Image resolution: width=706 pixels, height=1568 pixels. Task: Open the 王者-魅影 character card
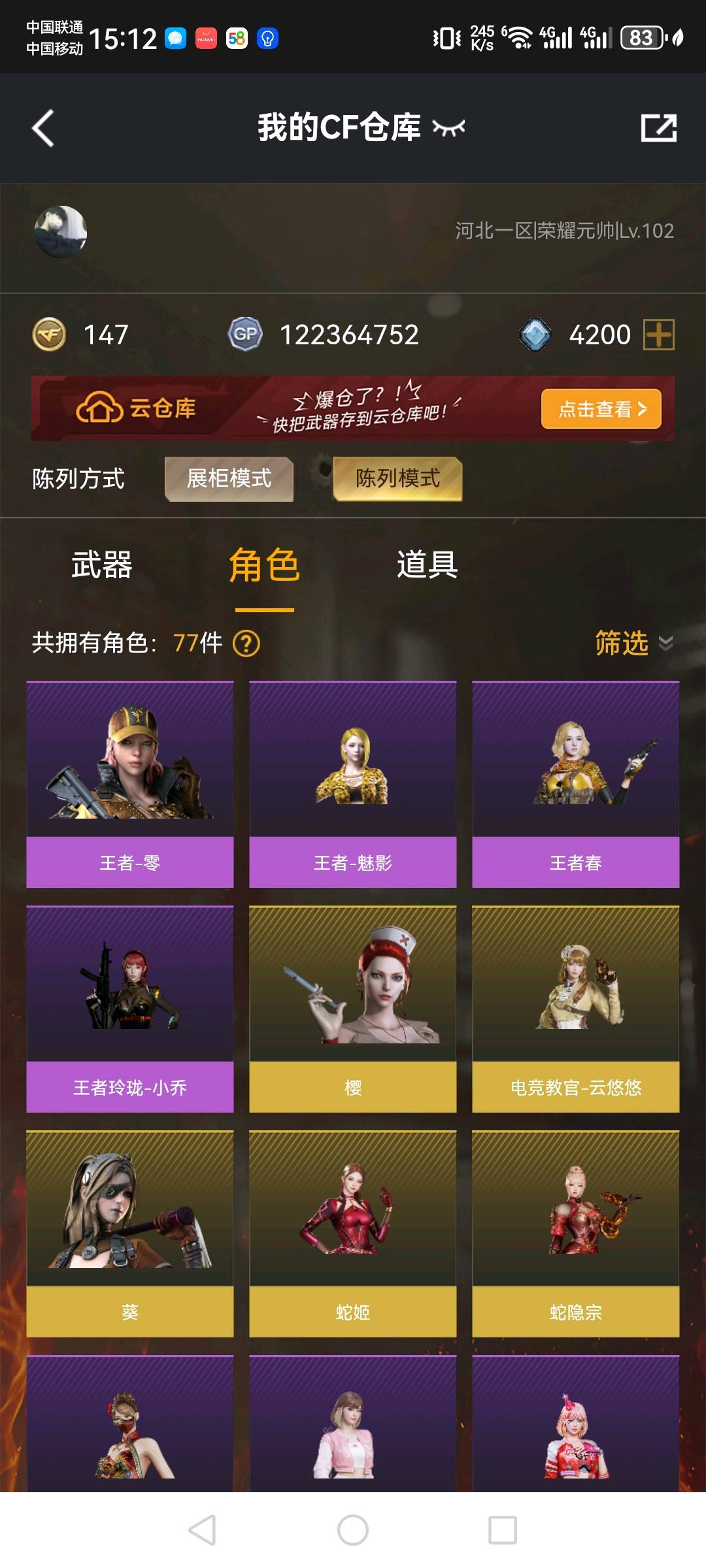[353, 784]
